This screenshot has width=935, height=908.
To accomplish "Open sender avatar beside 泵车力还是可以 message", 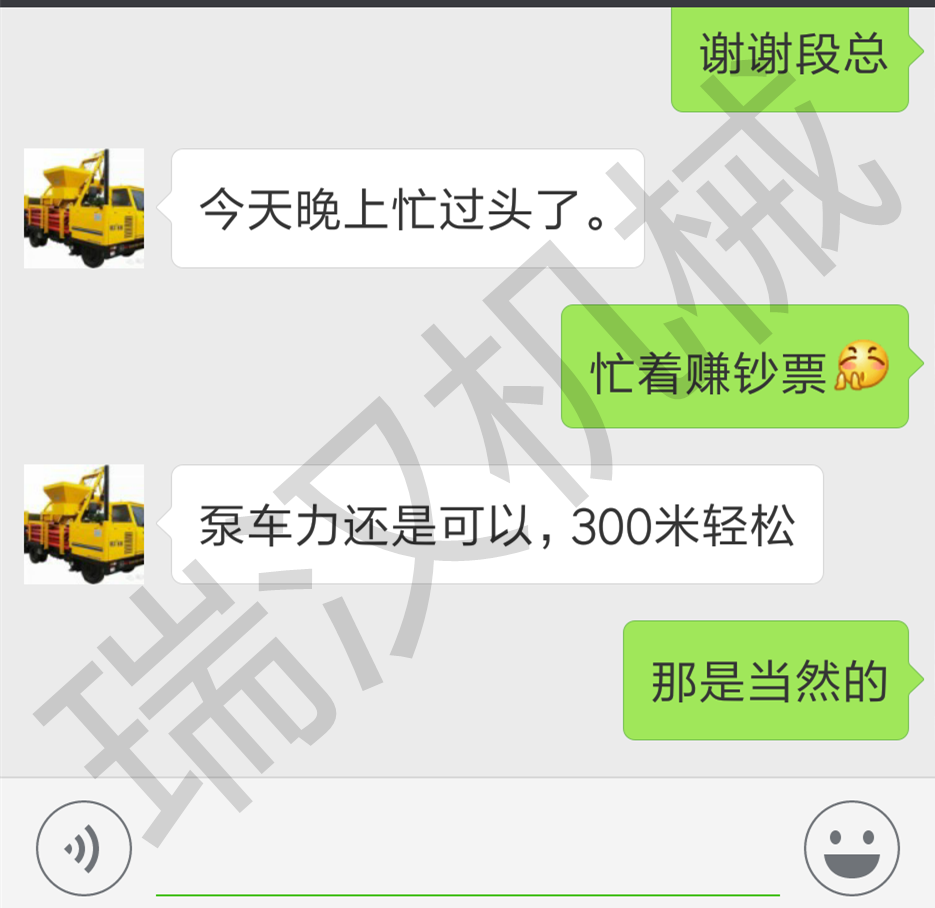I will point(84,524).
